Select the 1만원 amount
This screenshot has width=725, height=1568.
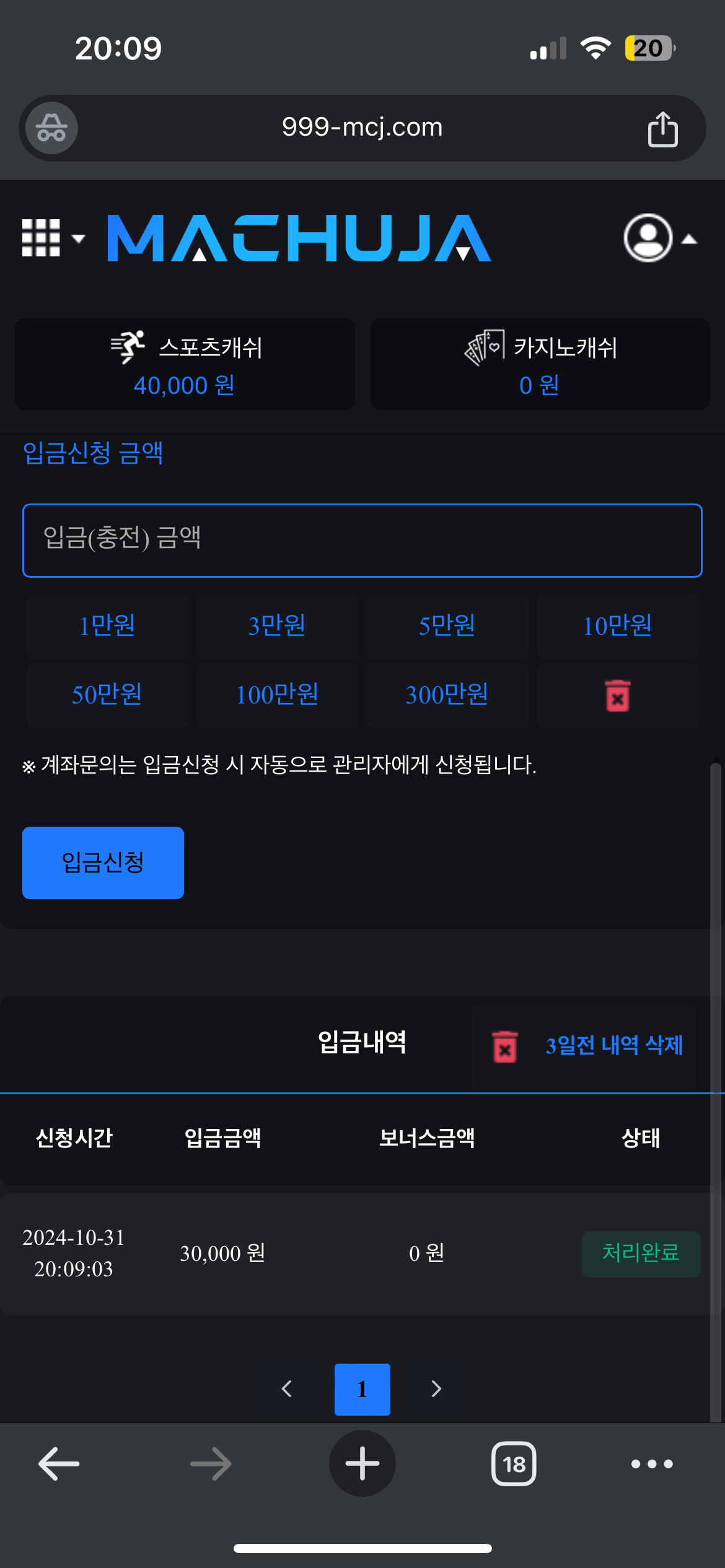107,625
